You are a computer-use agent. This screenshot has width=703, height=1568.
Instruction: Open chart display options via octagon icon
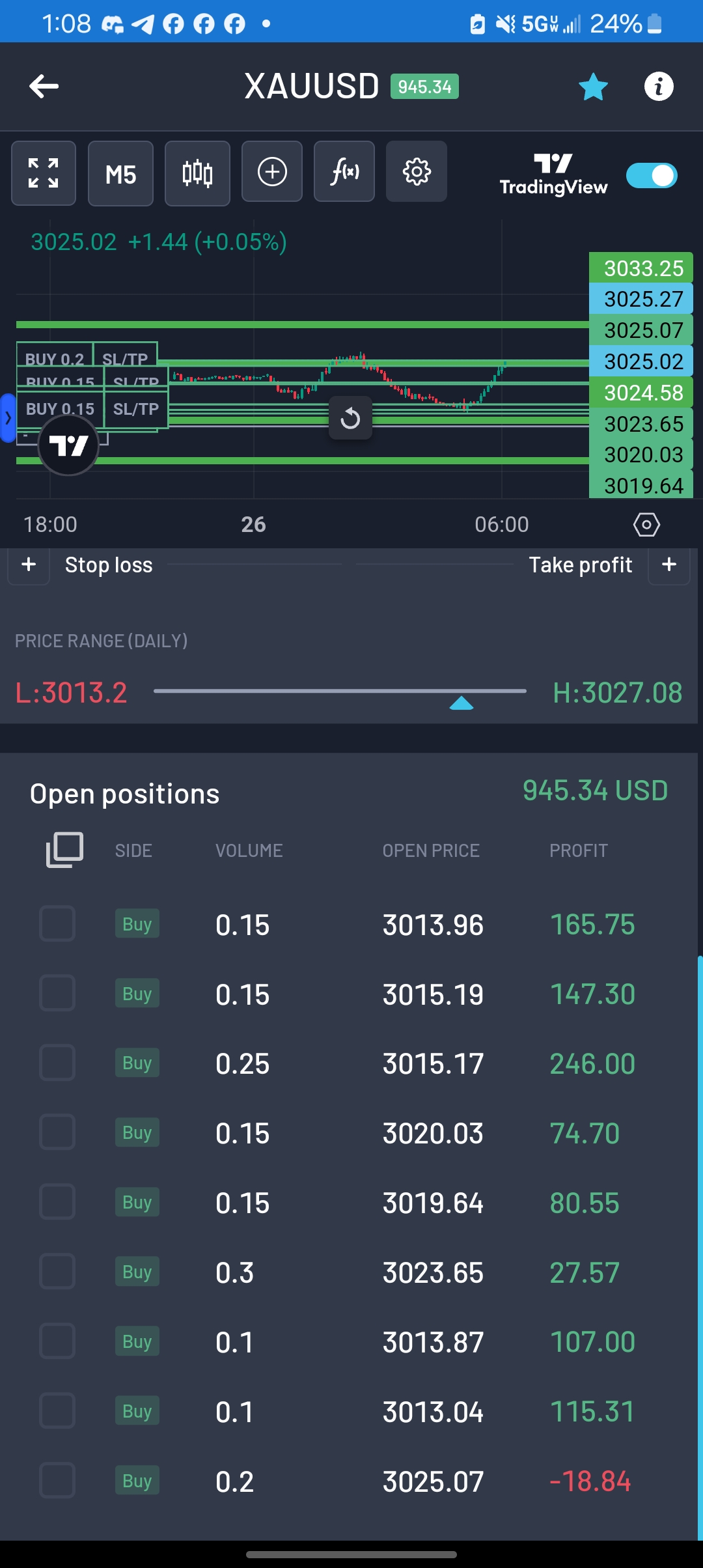click(646, 524)
